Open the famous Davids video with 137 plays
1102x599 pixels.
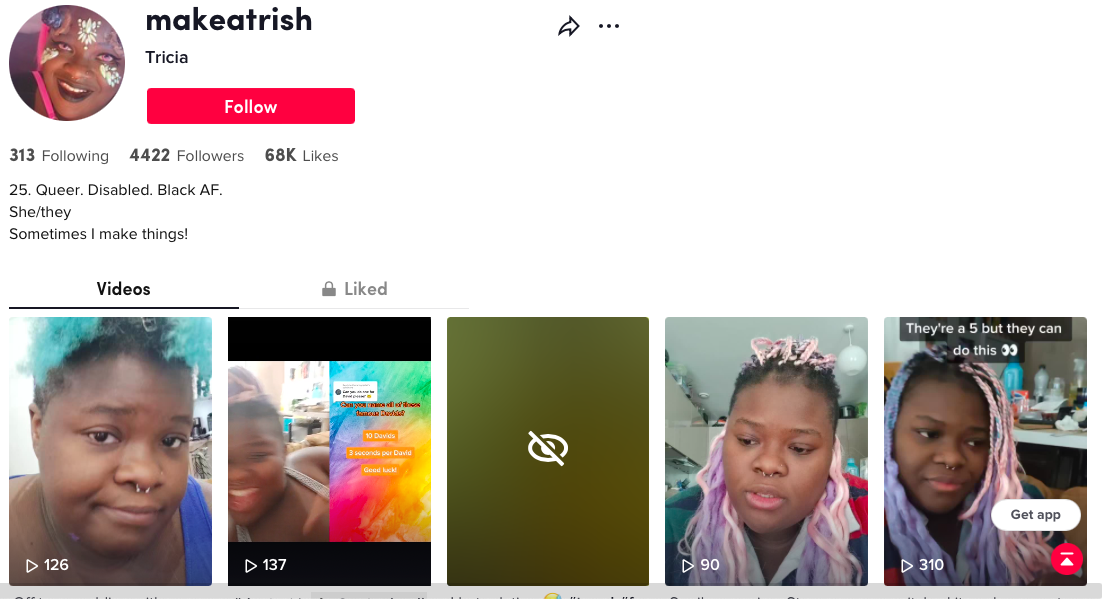(329, 451)
